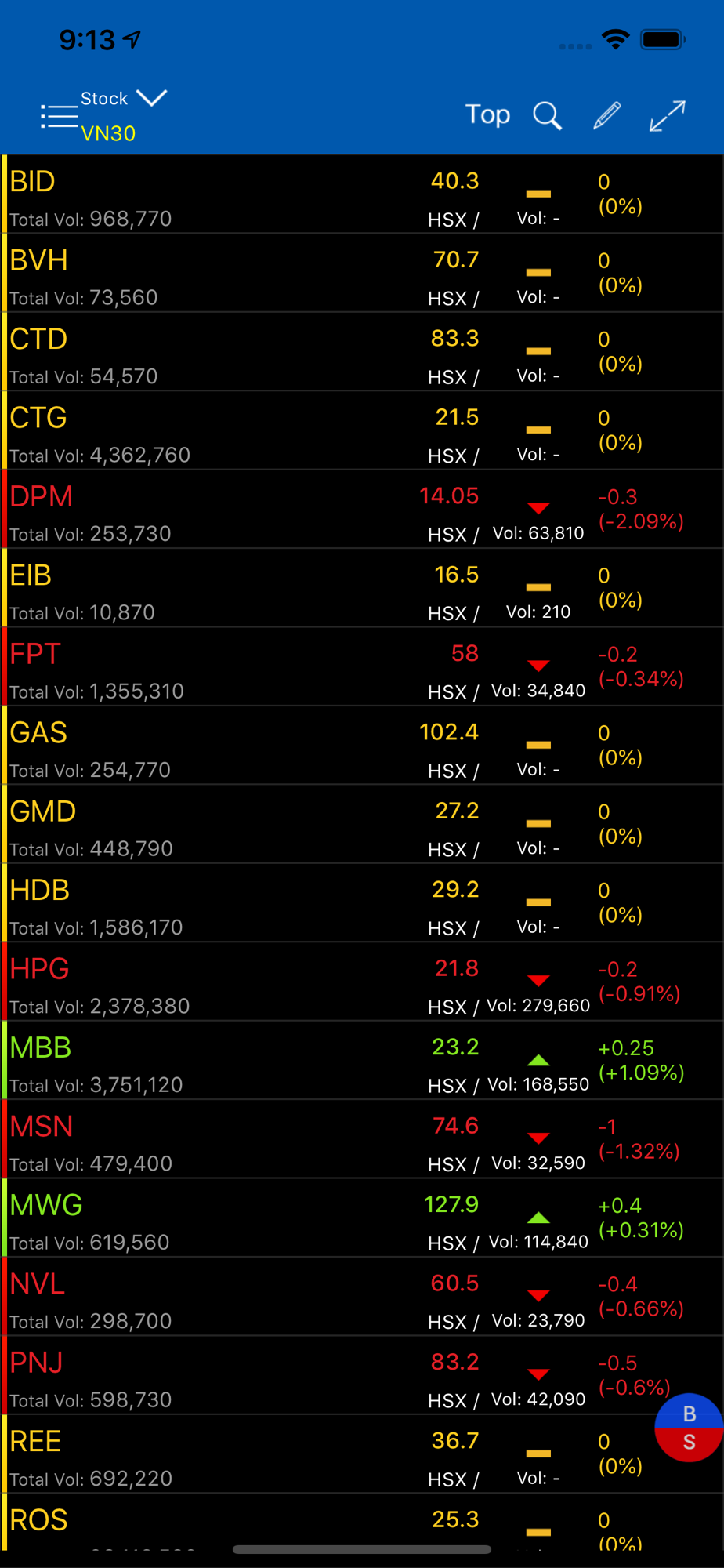Expand the Stock VN30 dropdown

(x=124, y=115)
